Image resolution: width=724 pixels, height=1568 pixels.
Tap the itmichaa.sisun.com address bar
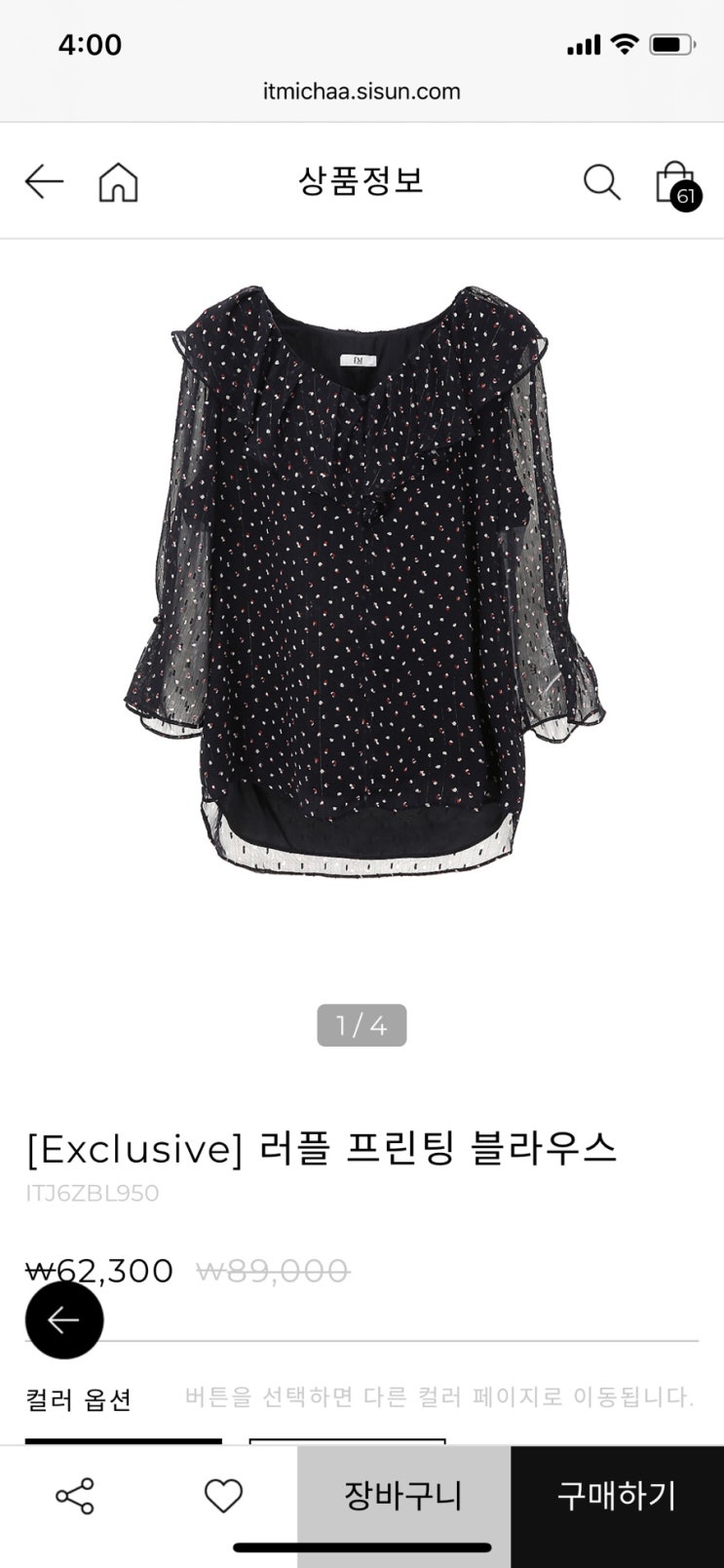(362, 92)
